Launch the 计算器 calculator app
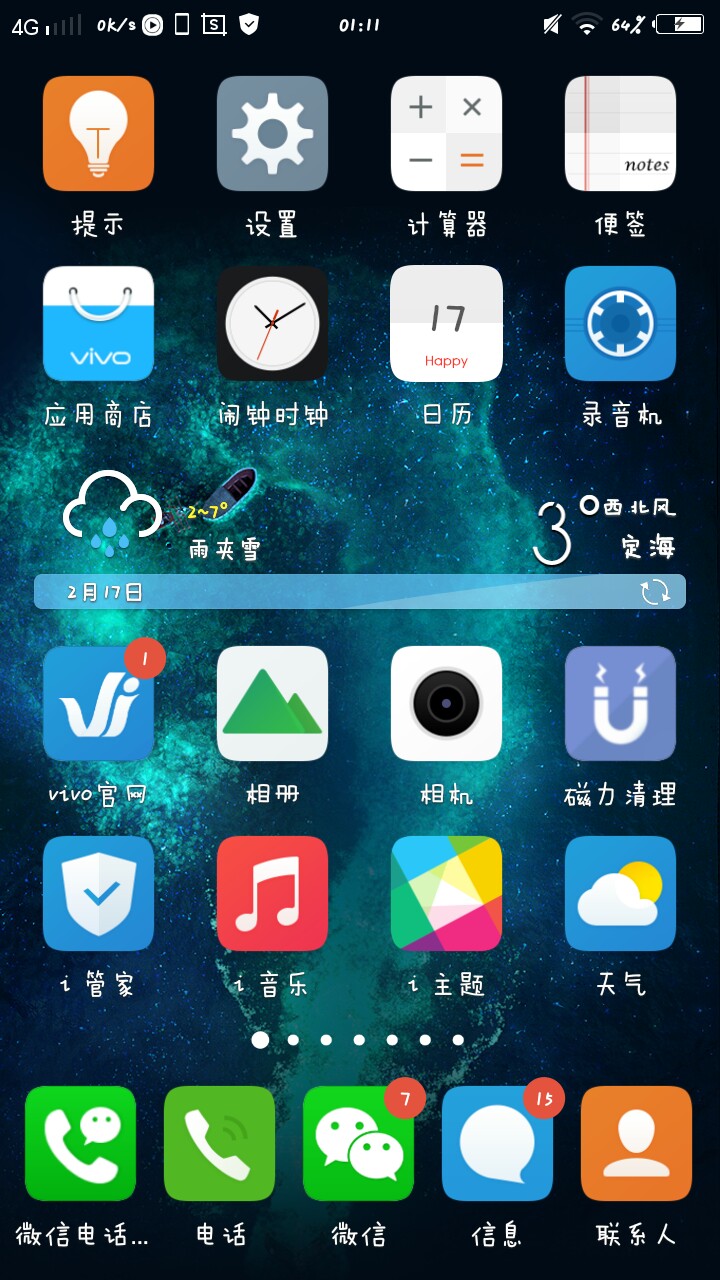 point(446,133)
